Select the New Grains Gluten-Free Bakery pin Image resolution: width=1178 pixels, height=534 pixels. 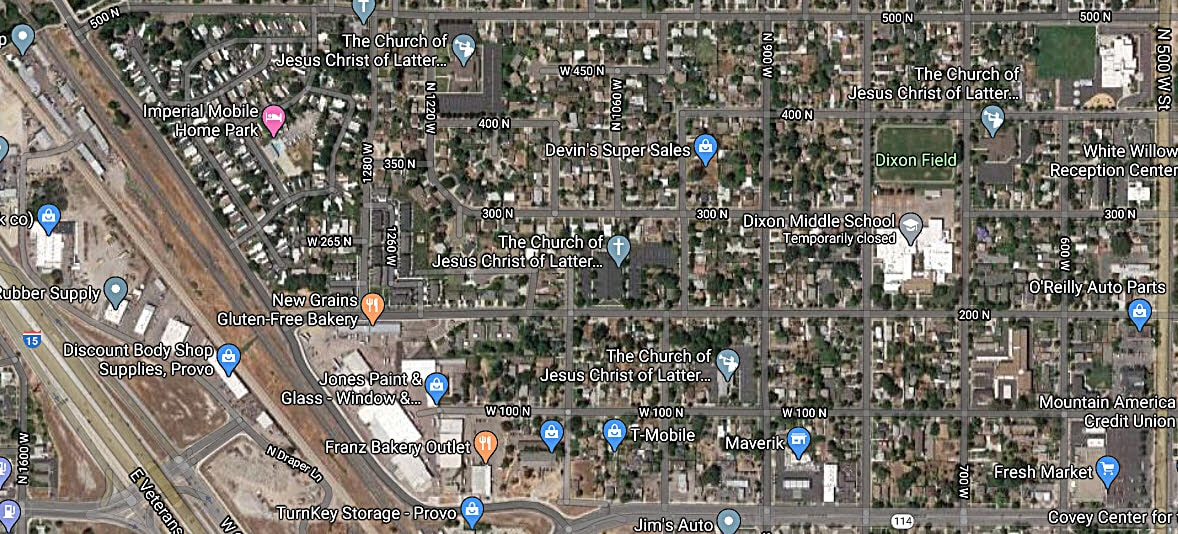(x=373, y=308)
